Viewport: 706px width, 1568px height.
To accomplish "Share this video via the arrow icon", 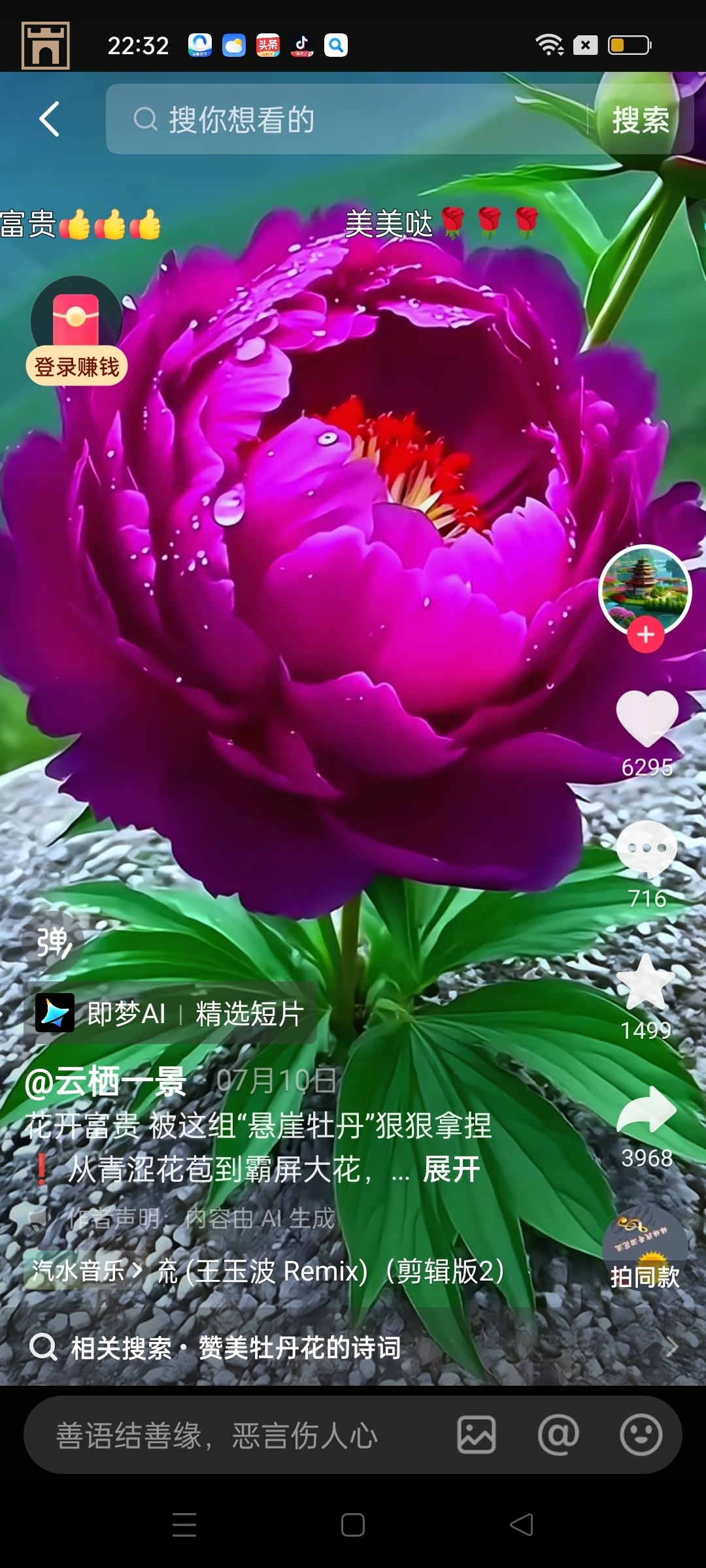I will coord(647,1109).
